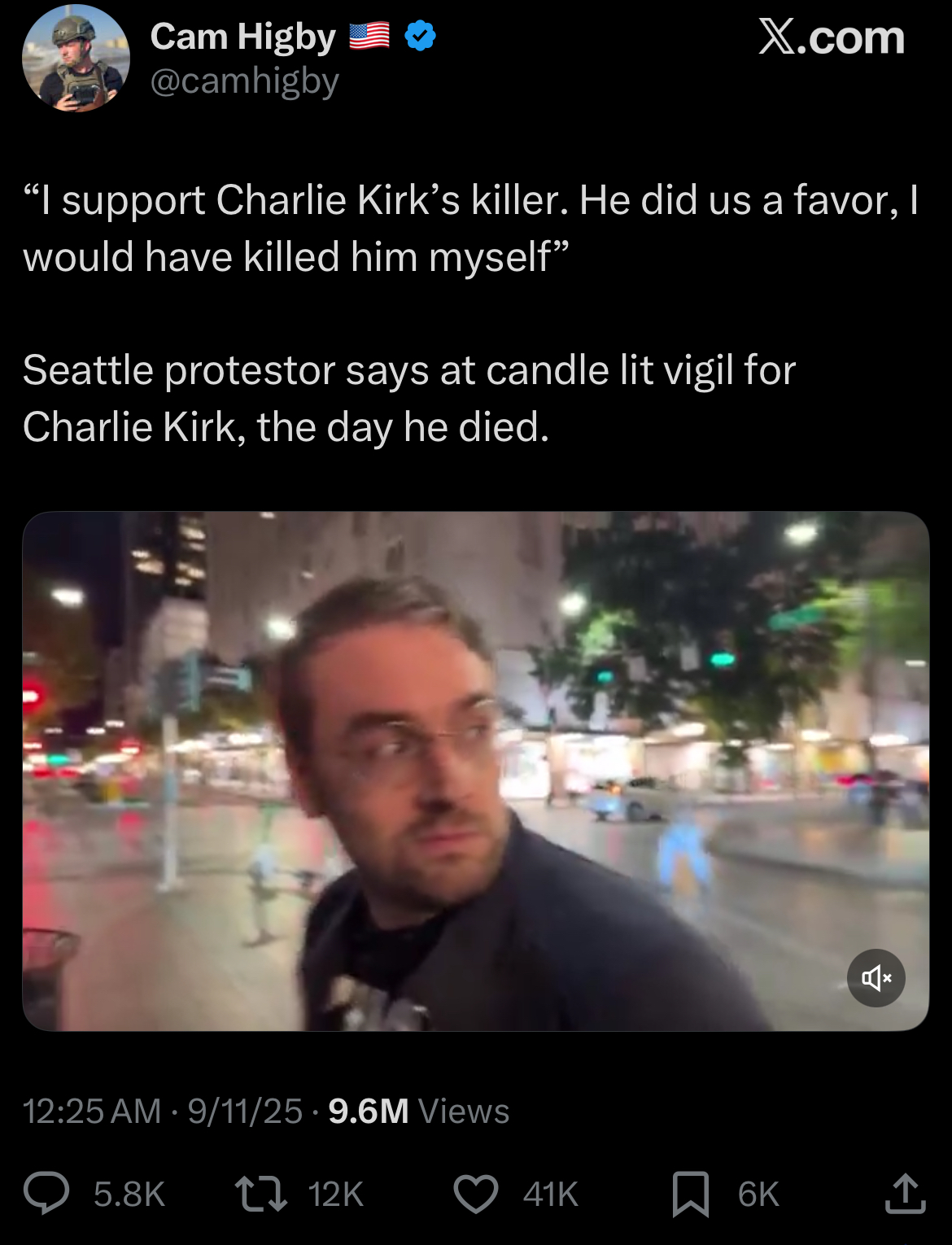
Task: Open the @camhigby profile from the display name
Action: 242,37
